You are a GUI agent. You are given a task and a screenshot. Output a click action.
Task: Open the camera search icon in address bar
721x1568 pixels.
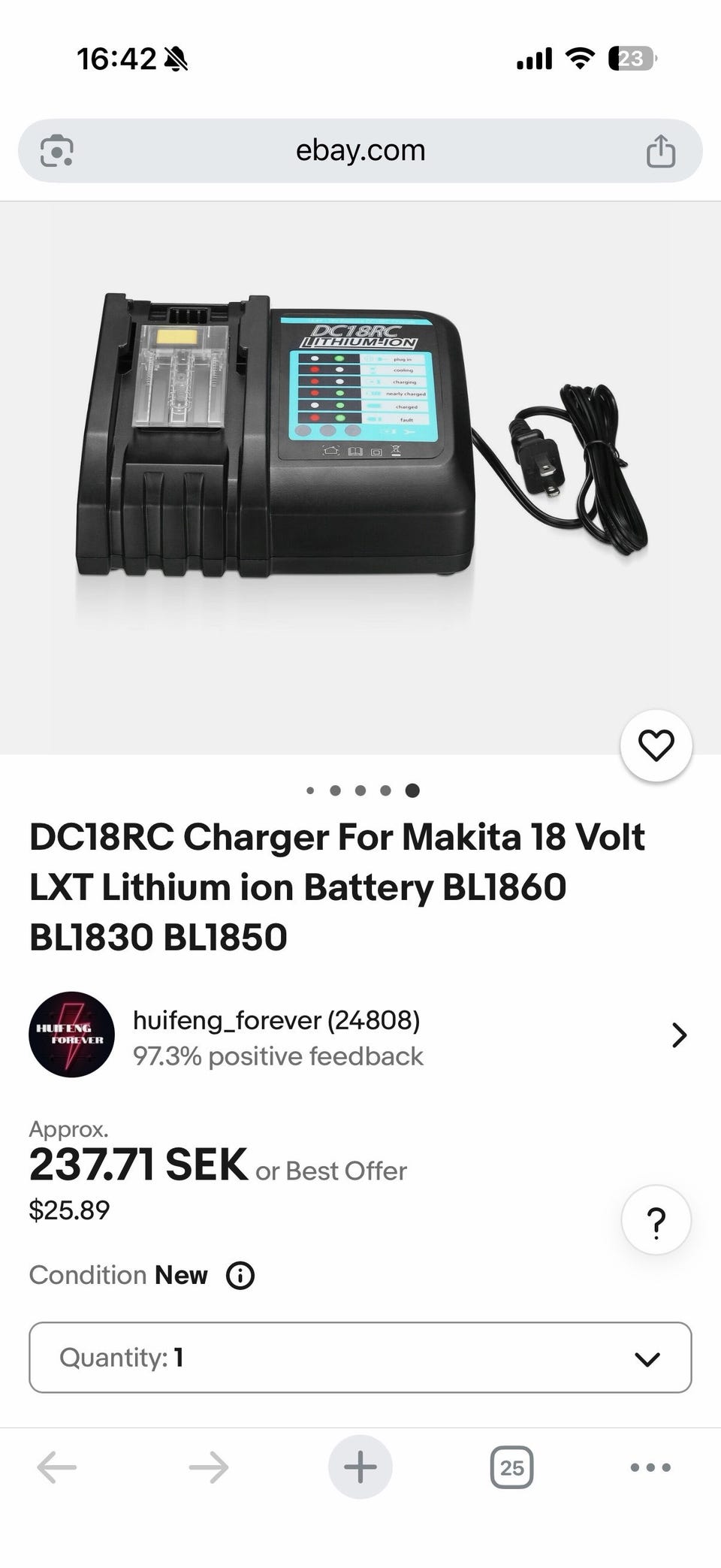click(x=57, y=151)
